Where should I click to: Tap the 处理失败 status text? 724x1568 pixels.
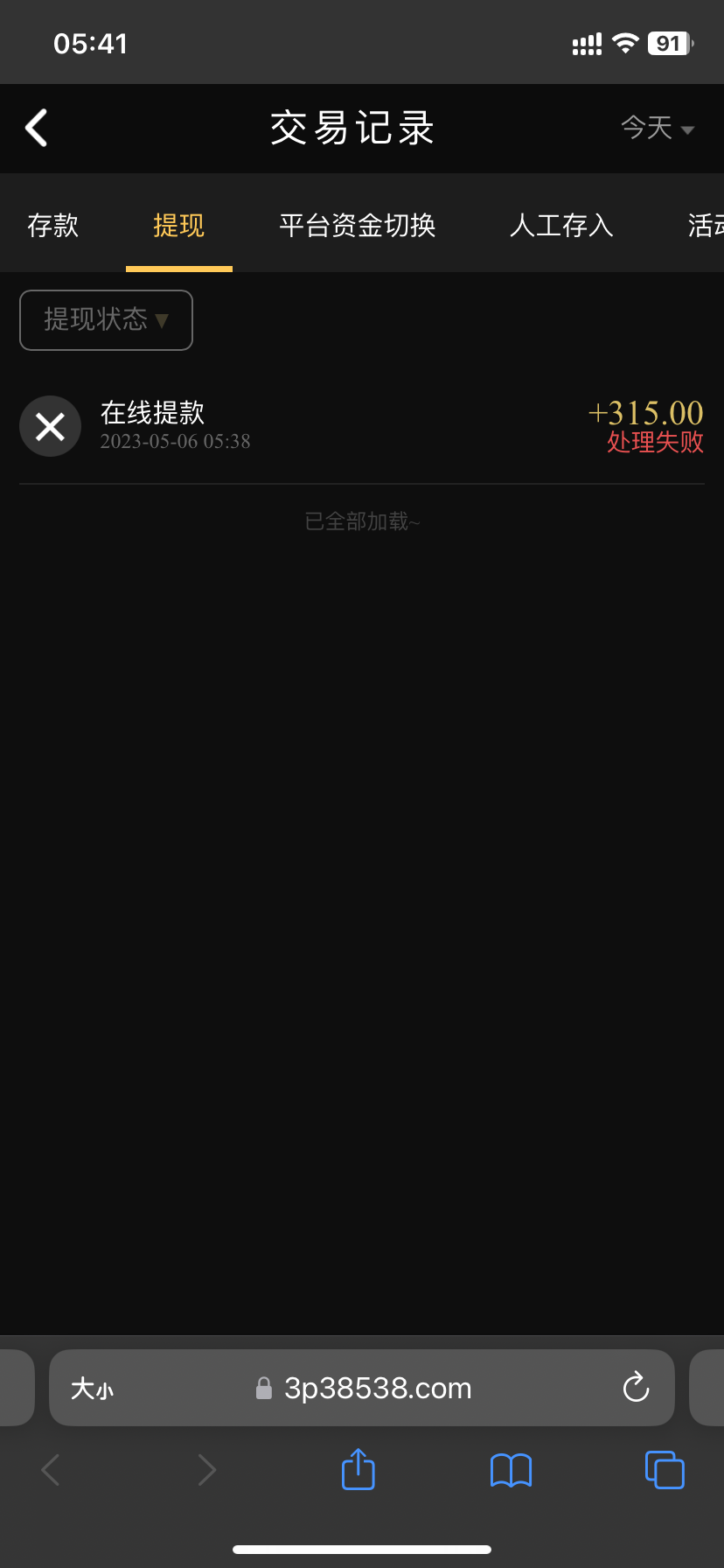(655, 444)
